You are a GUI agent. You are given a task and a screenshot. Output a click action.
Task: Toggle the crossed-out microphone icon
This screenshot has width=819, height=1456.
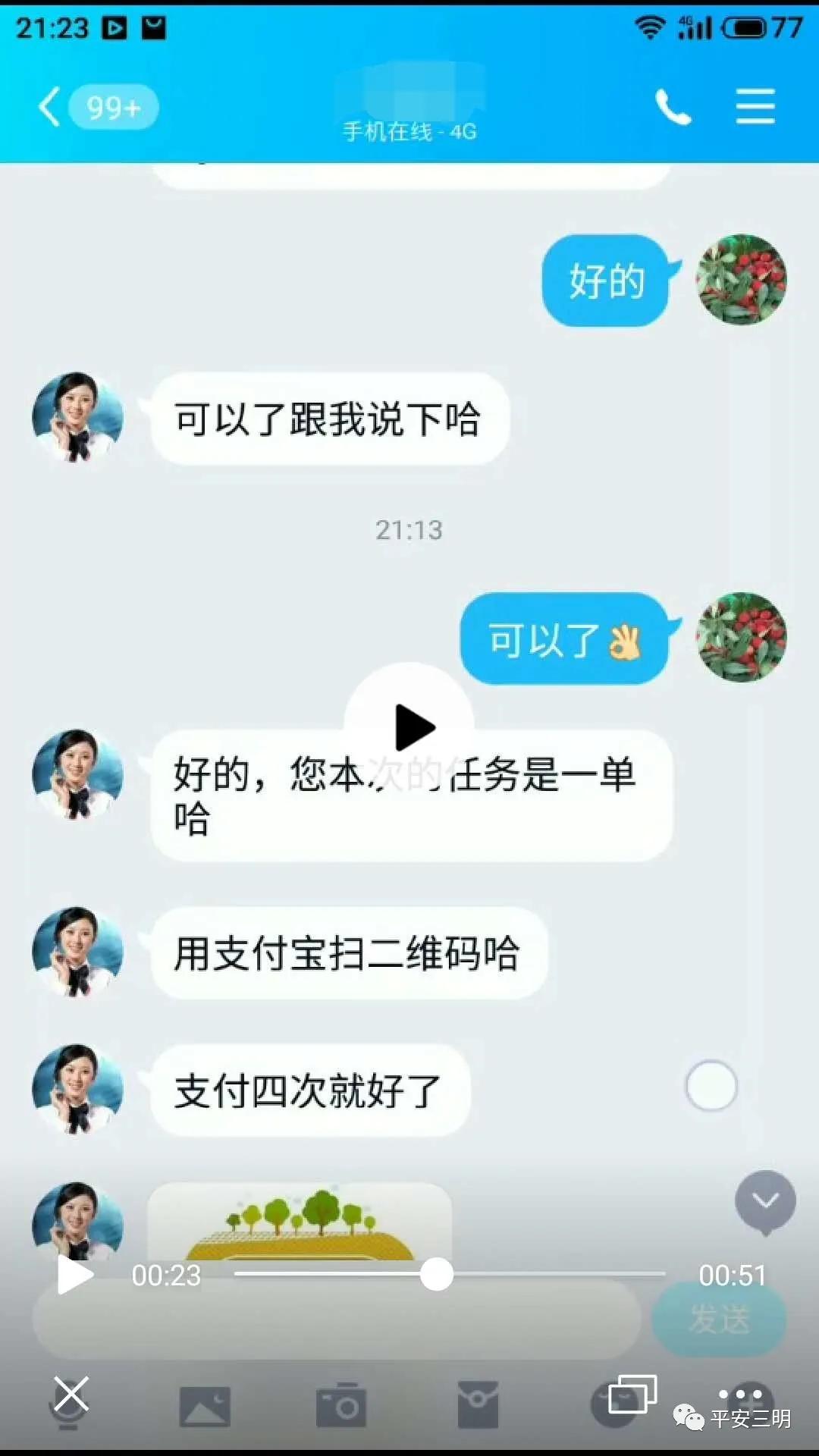click(x=70, y=1403)
